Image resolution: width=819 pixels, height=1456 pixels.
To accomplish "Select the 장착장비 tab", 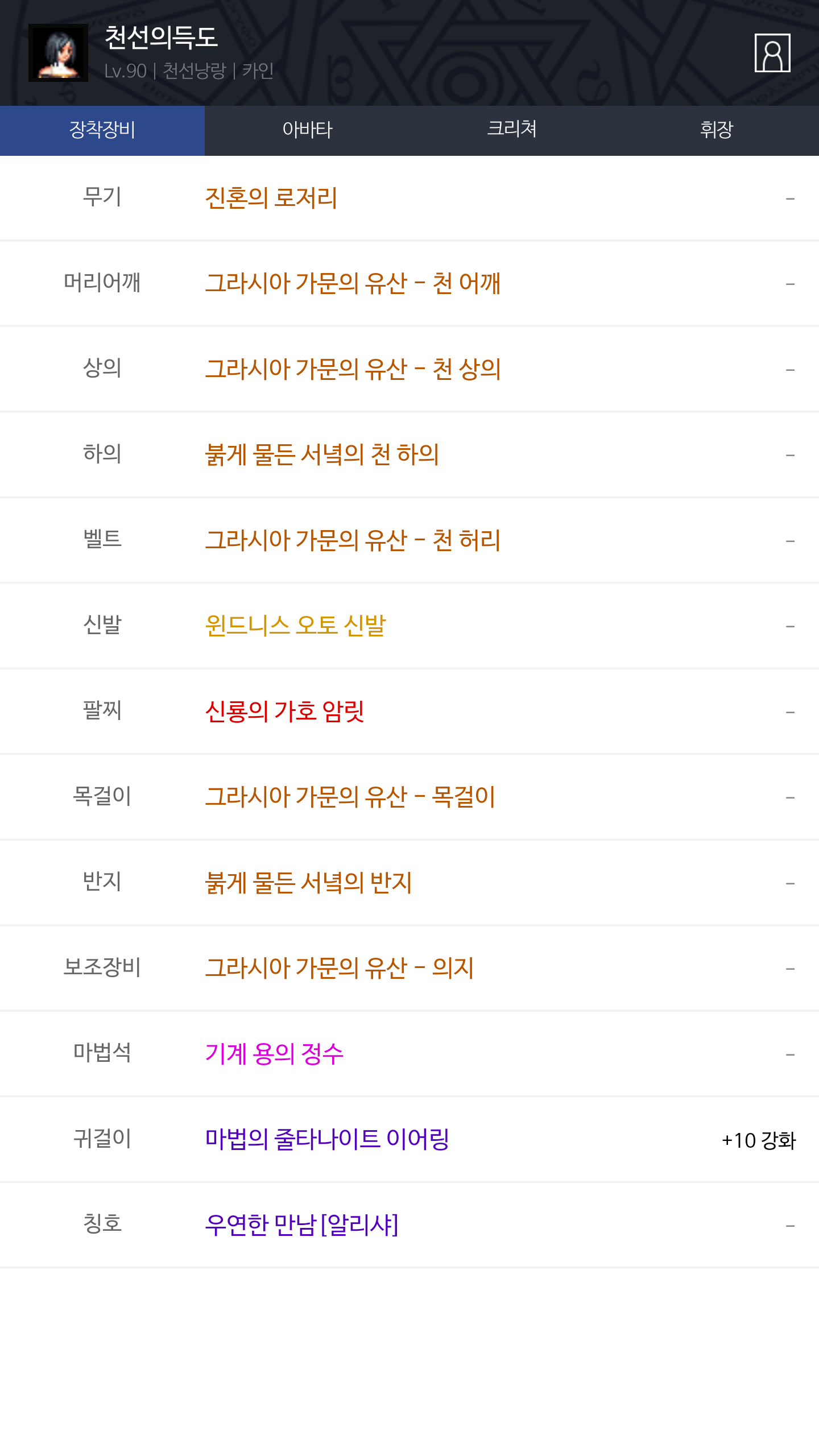I will 102,130.
